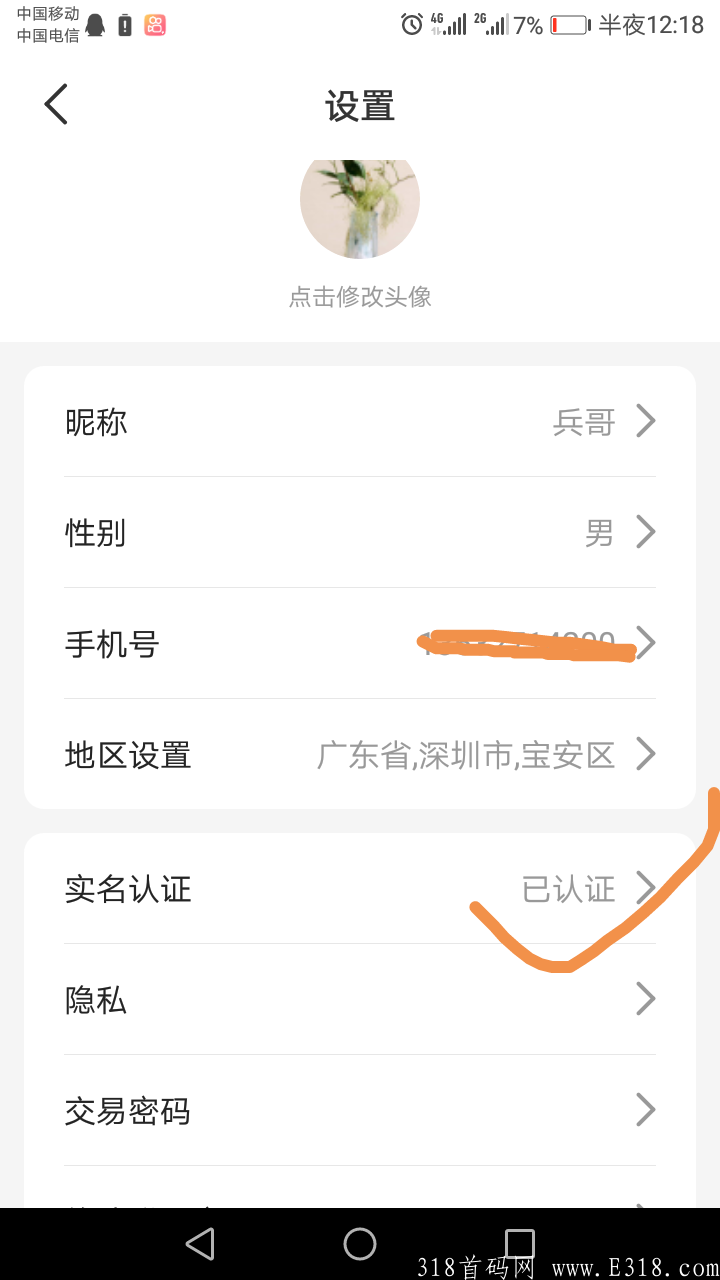Expand the 昵称 nickname row chevron
This screenshot has height=1280, width=720.
(x=646, y=421)
